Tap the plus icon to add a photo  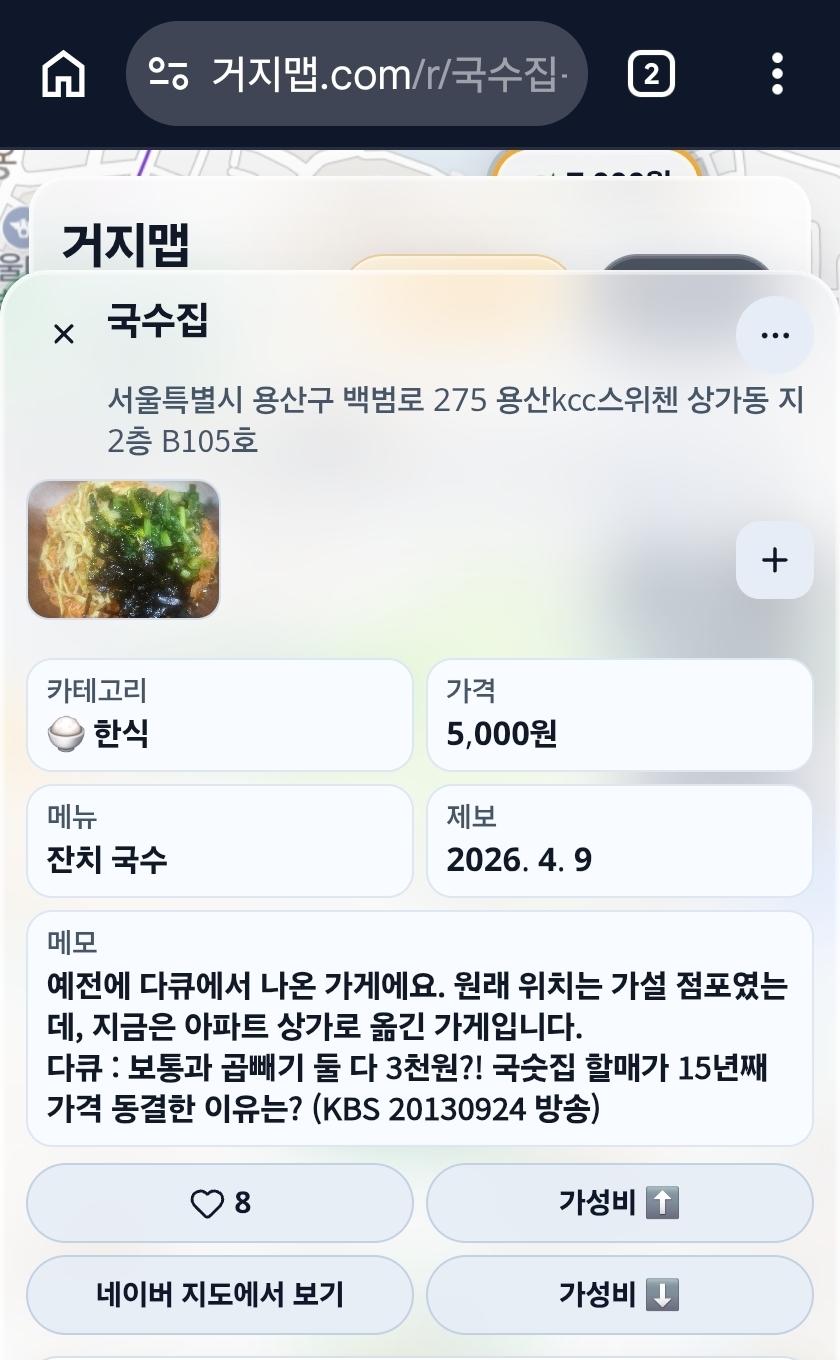pyautogui.click(x=775, y=561)
